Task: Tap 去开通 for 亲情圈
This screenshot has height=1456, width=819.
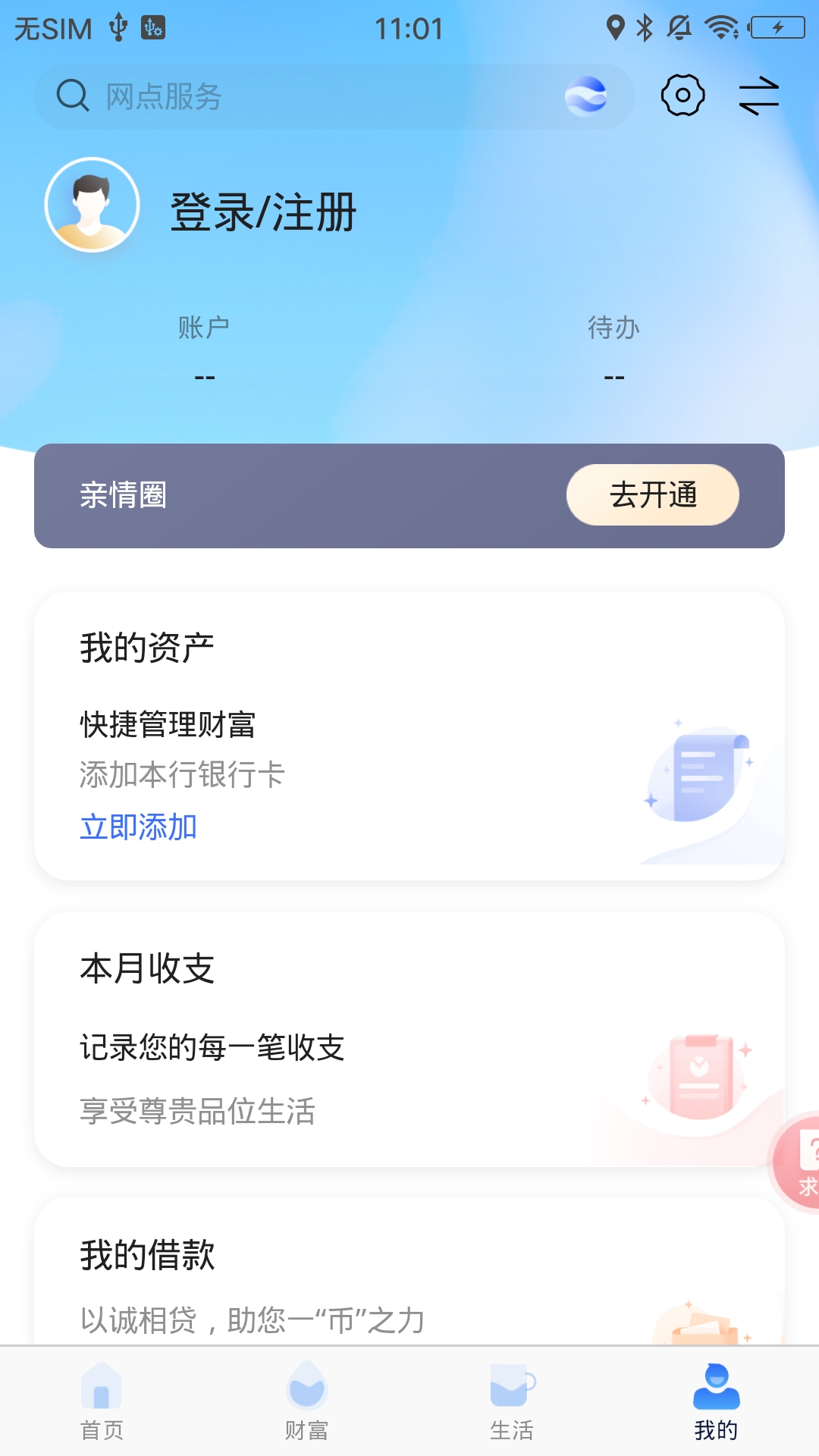Action: [652, 495]
